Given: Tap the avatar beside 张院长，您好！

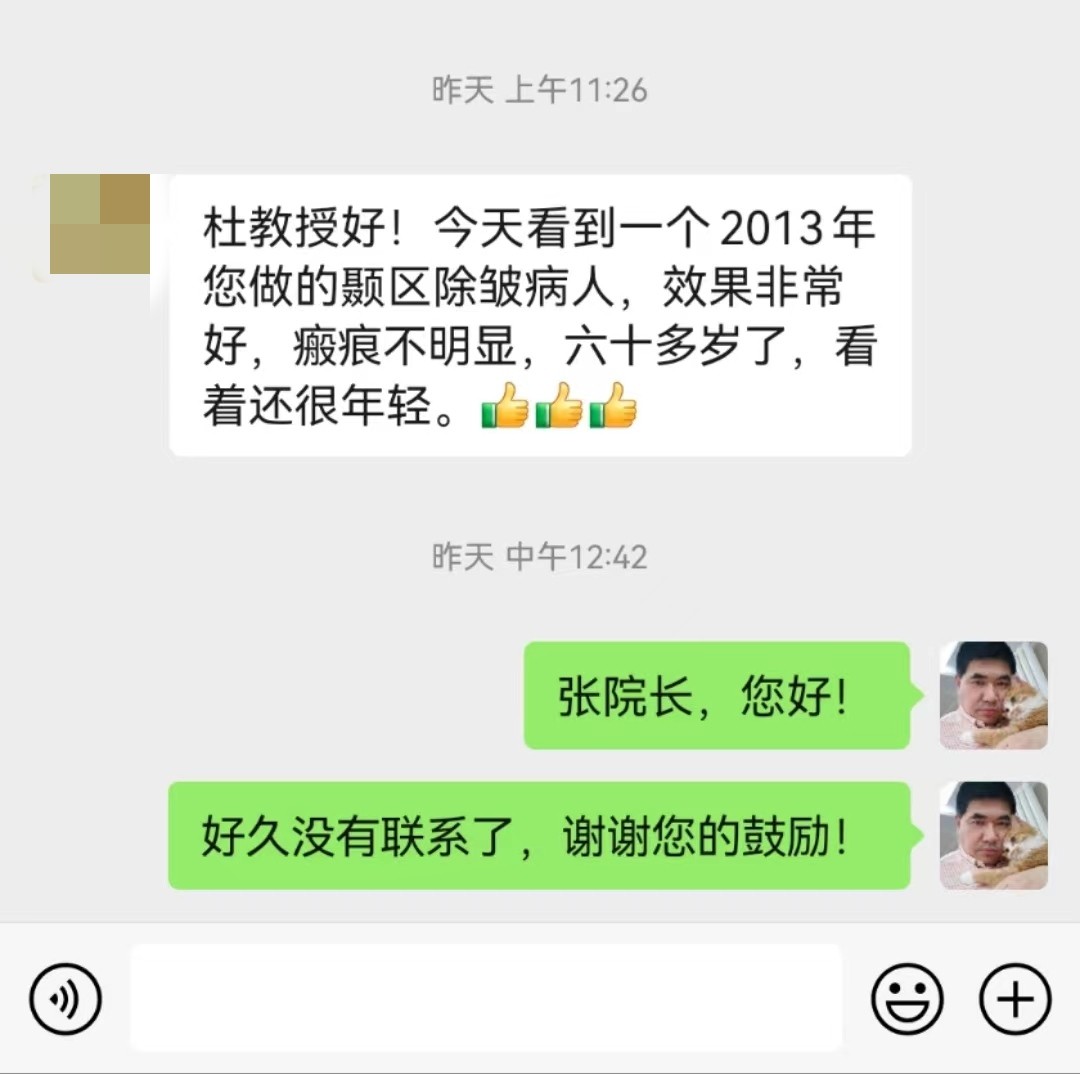Looking at the screenshot, I should (993, 696).
